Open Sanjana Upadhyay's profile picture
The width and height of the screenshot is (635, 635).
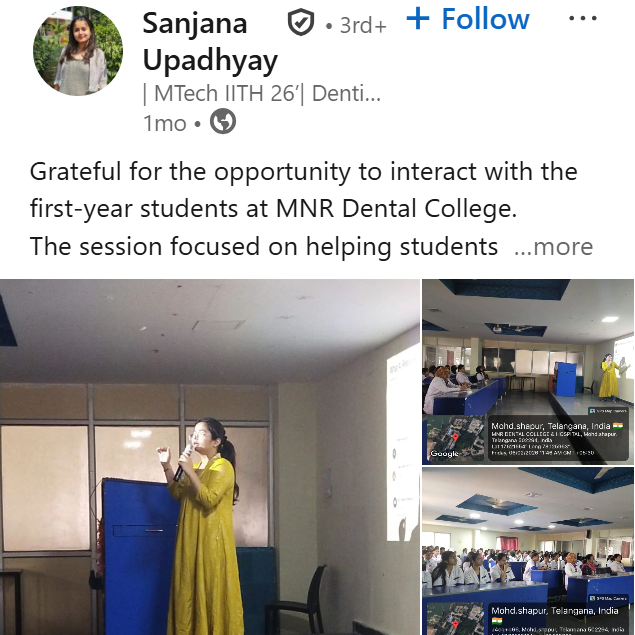pyautogui.click(x=78, y=52)
